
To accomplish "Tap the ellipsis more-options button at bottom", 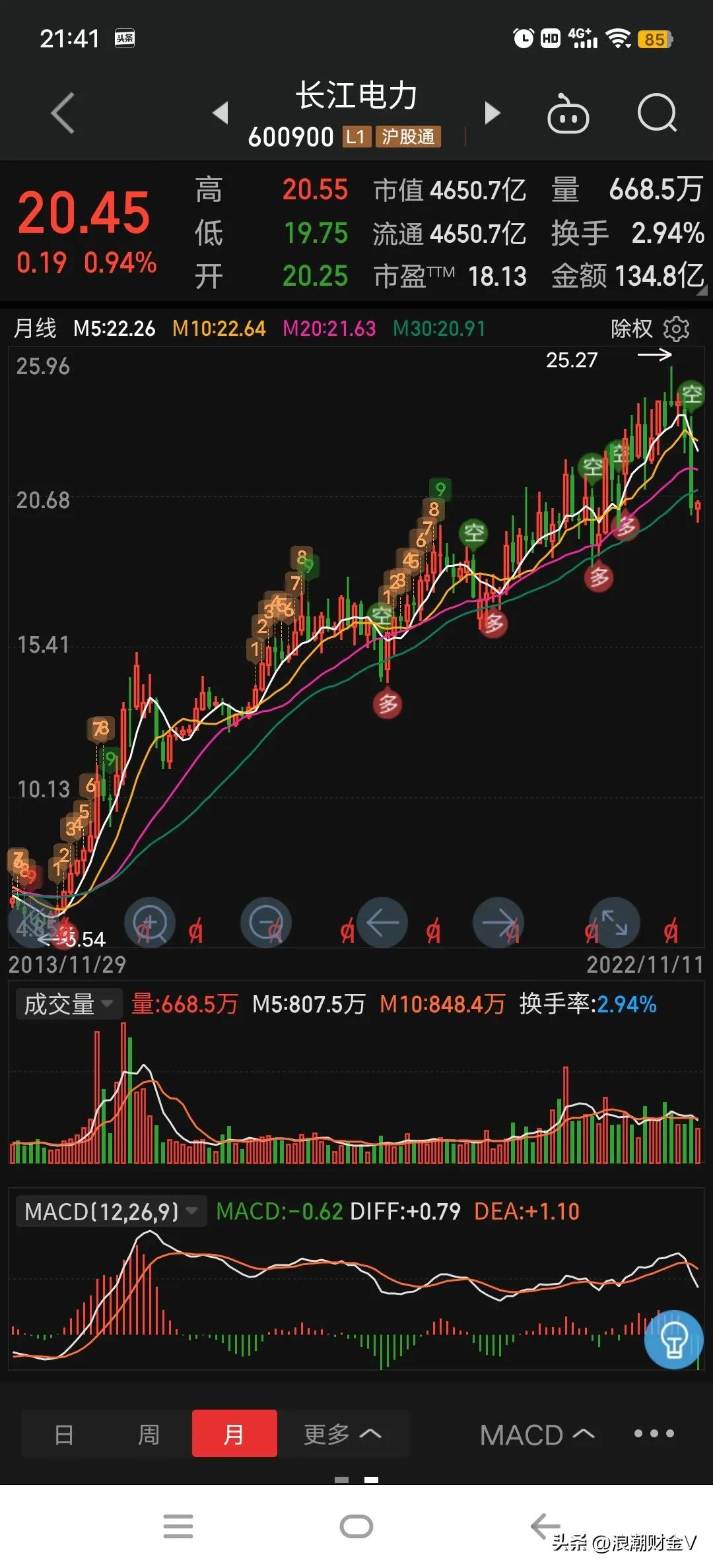I will point(652,1433).
